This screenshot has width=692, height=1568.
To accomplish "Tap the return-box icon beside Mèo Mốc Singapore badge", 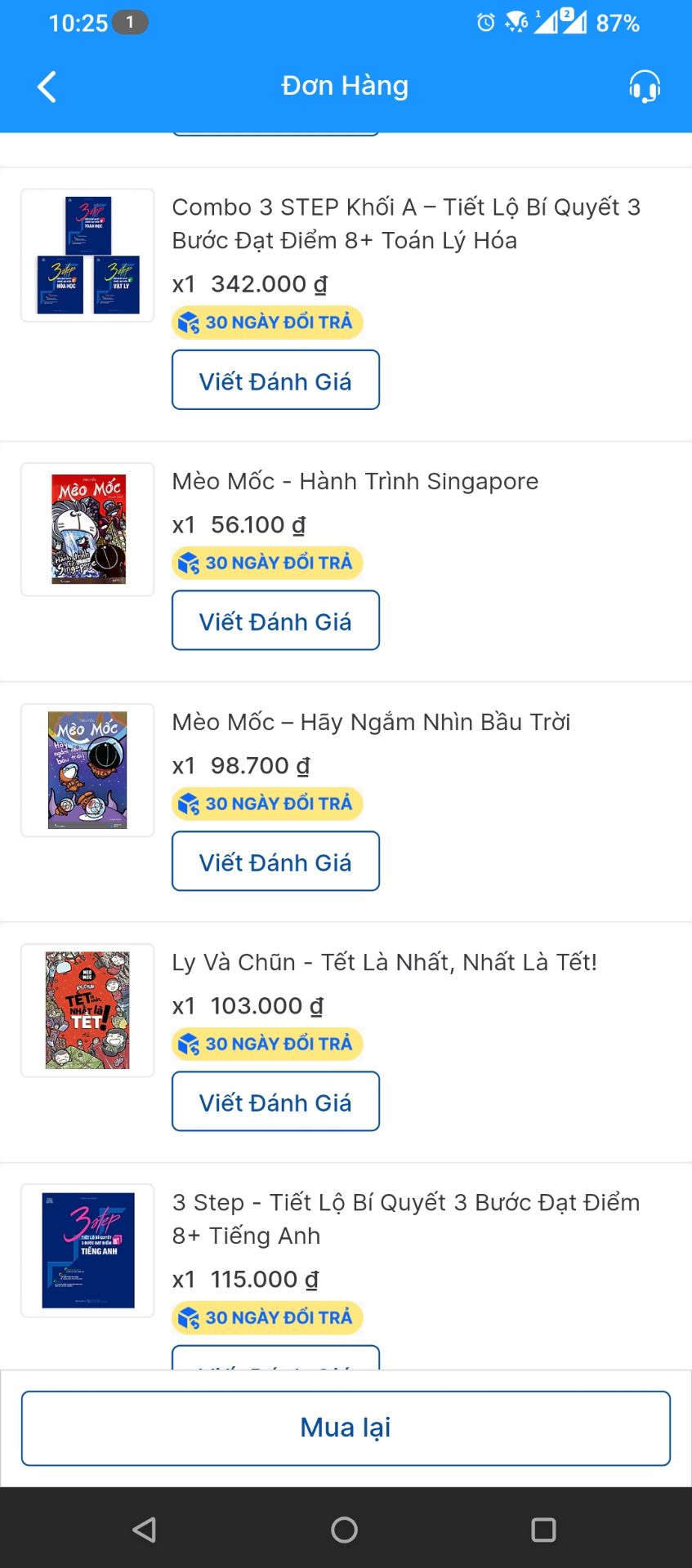I will click(x=190, y=562).
